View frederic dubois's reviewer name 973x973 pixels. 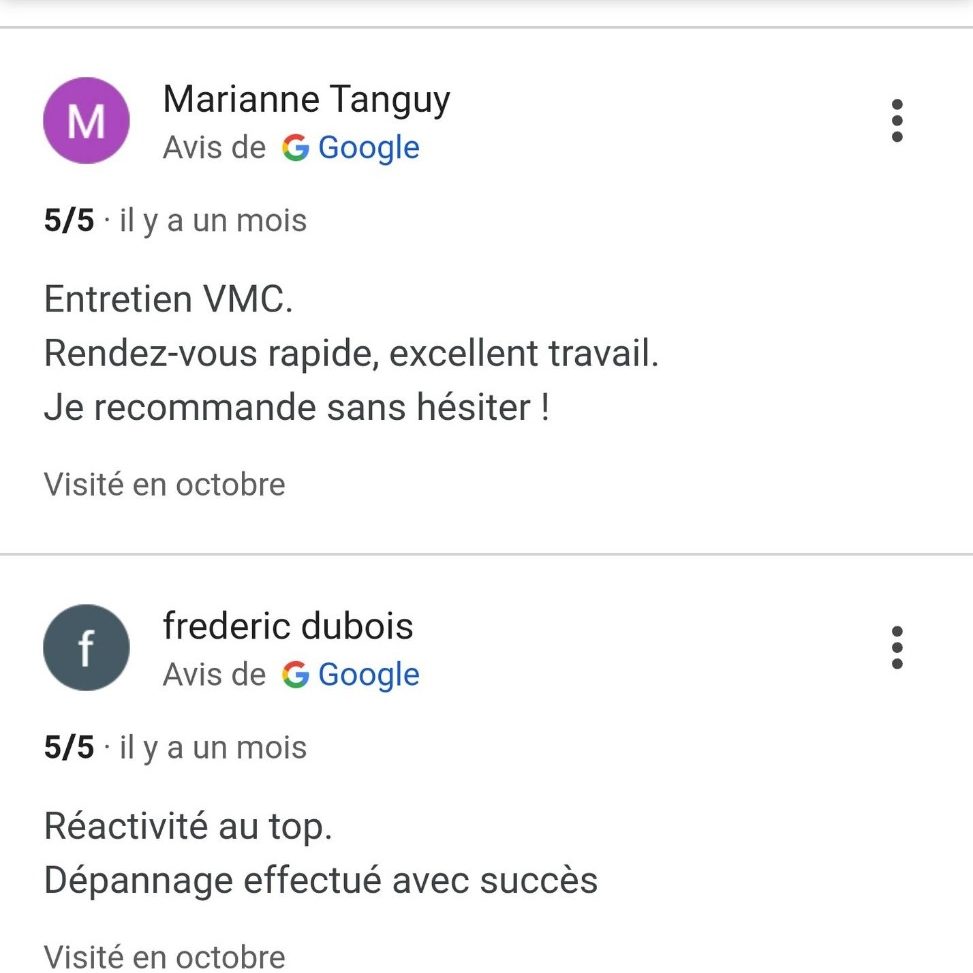click(x=288, y=626)
